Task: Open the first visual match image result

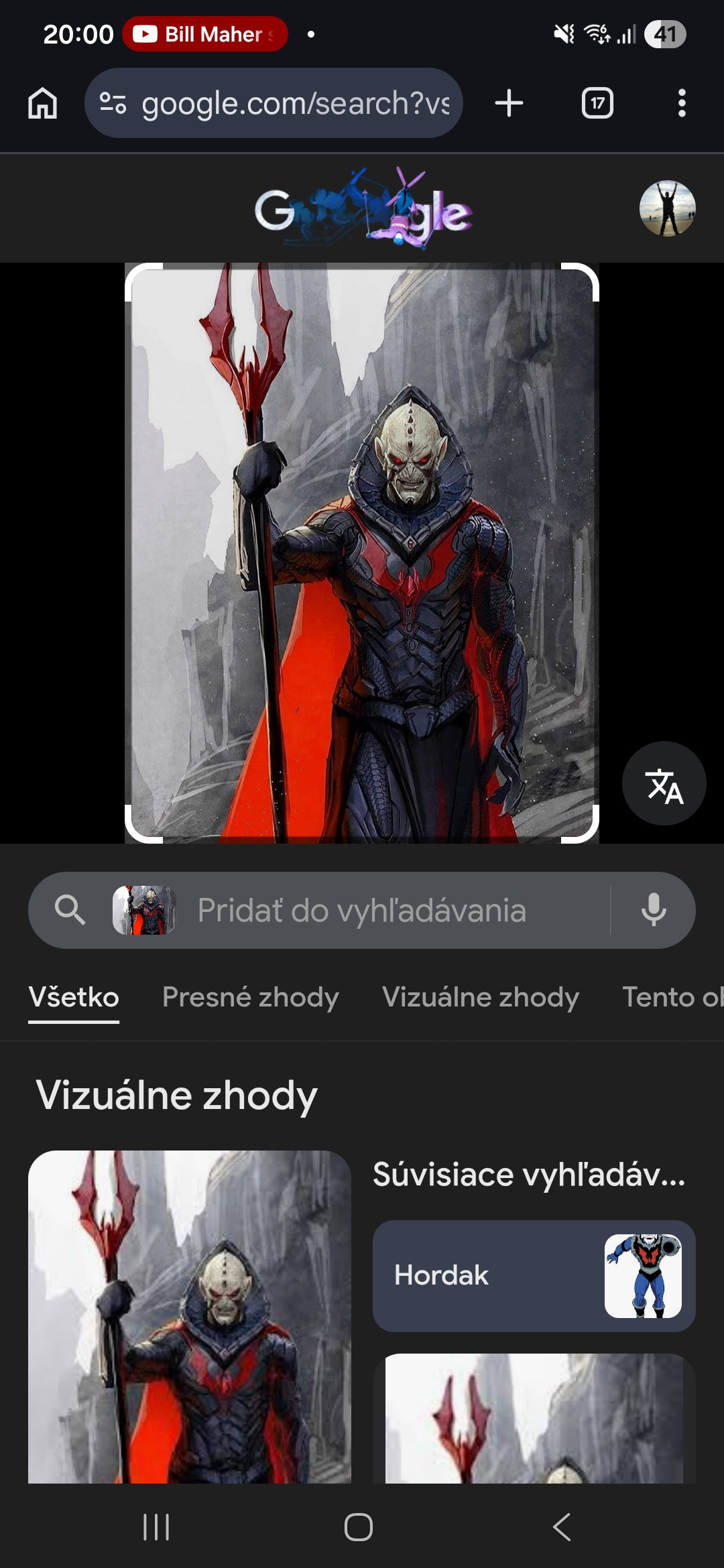Action: pyautogui.click(x=190, y=1317)
